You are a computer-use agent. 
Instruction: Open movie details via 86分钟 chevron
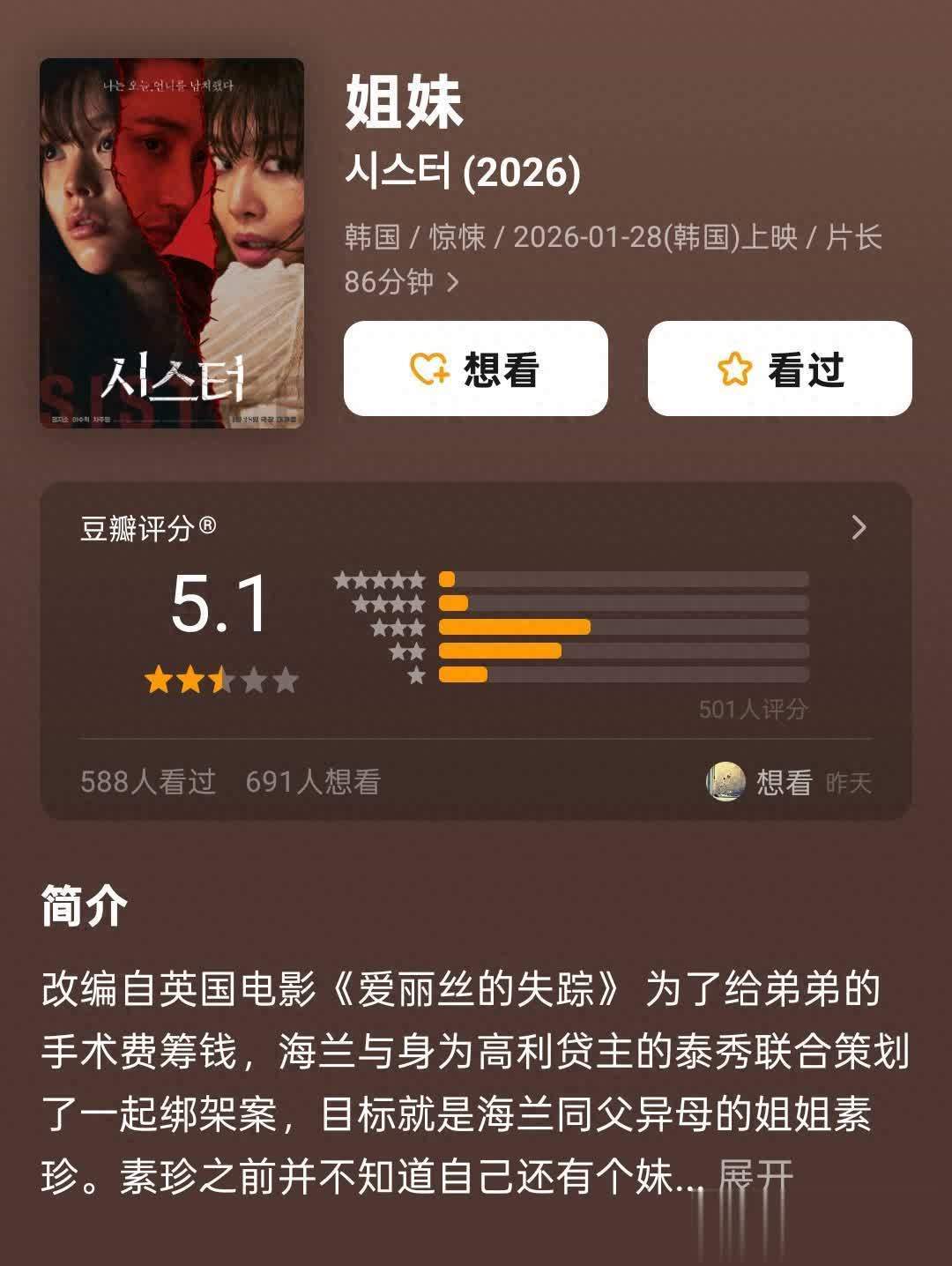coord(453,282)
